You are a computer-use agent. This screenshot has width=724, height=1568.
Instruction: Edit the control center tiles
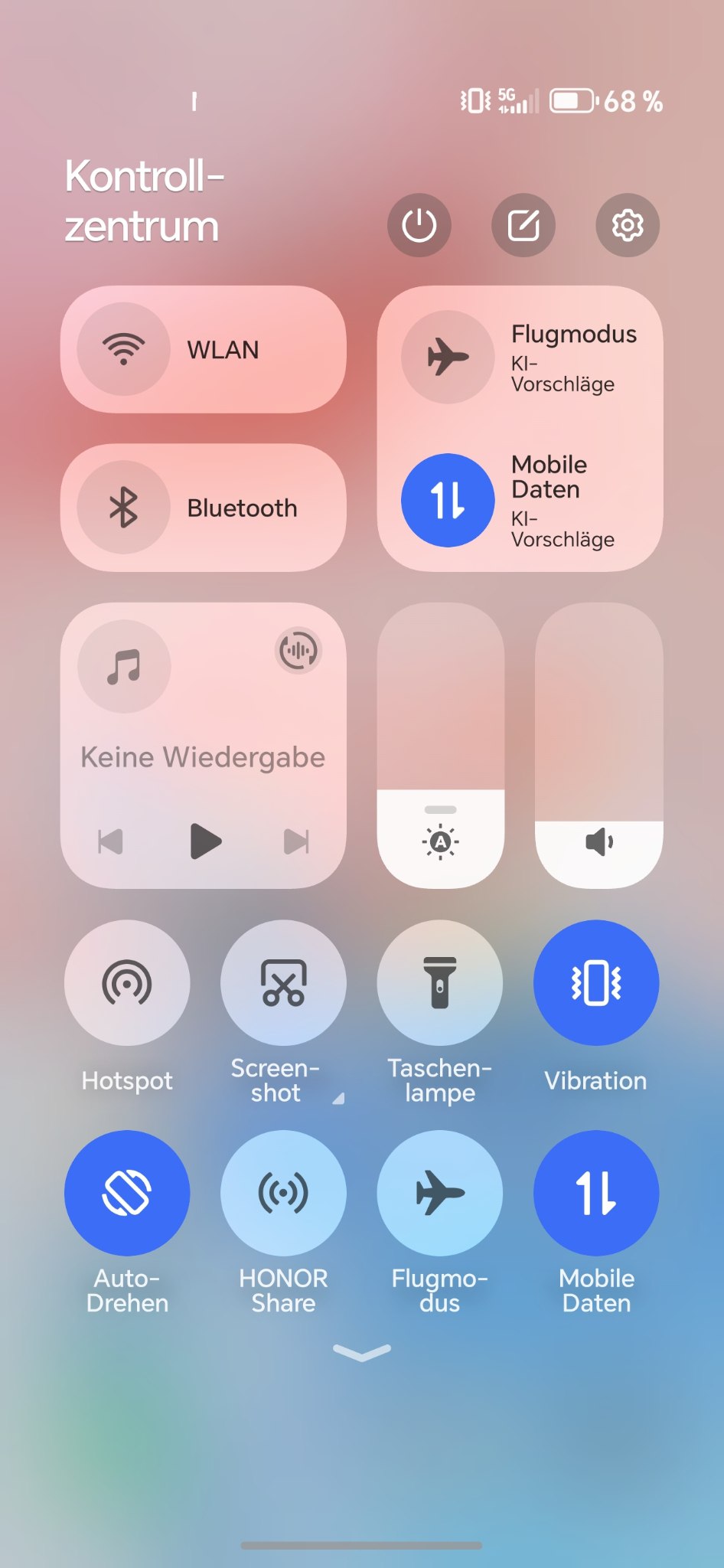pyautogui.click(x=523, y=225)
